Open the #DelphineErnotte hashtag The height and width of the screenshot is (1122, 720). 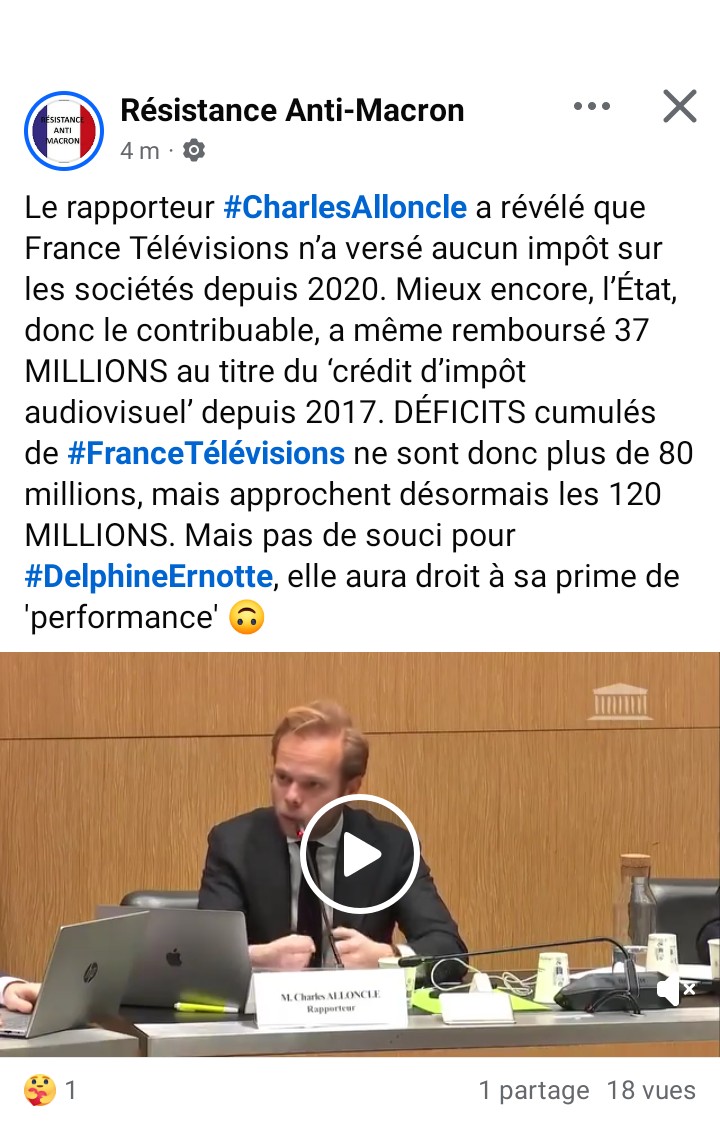click(149, 577)
